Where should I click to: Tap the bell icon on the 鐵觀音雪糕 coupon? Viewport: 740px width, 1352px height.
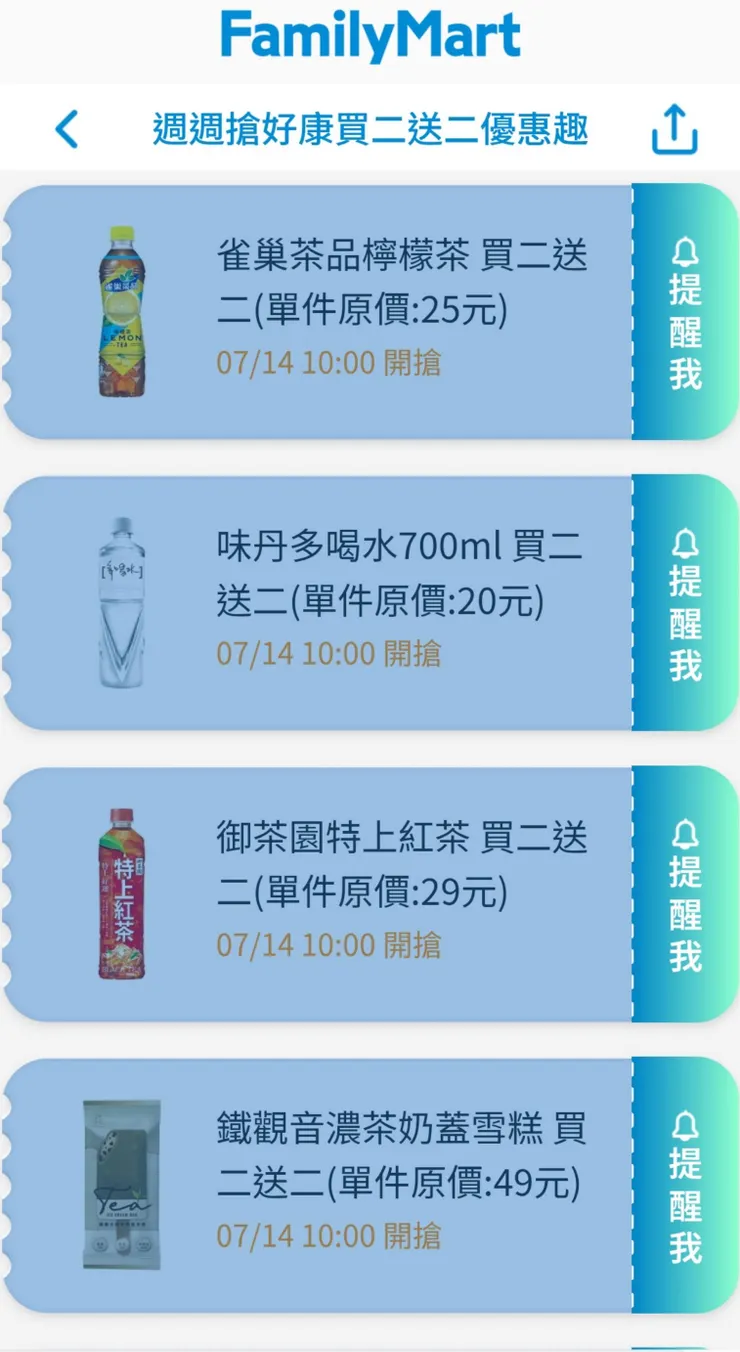[x=684, y=1127]
